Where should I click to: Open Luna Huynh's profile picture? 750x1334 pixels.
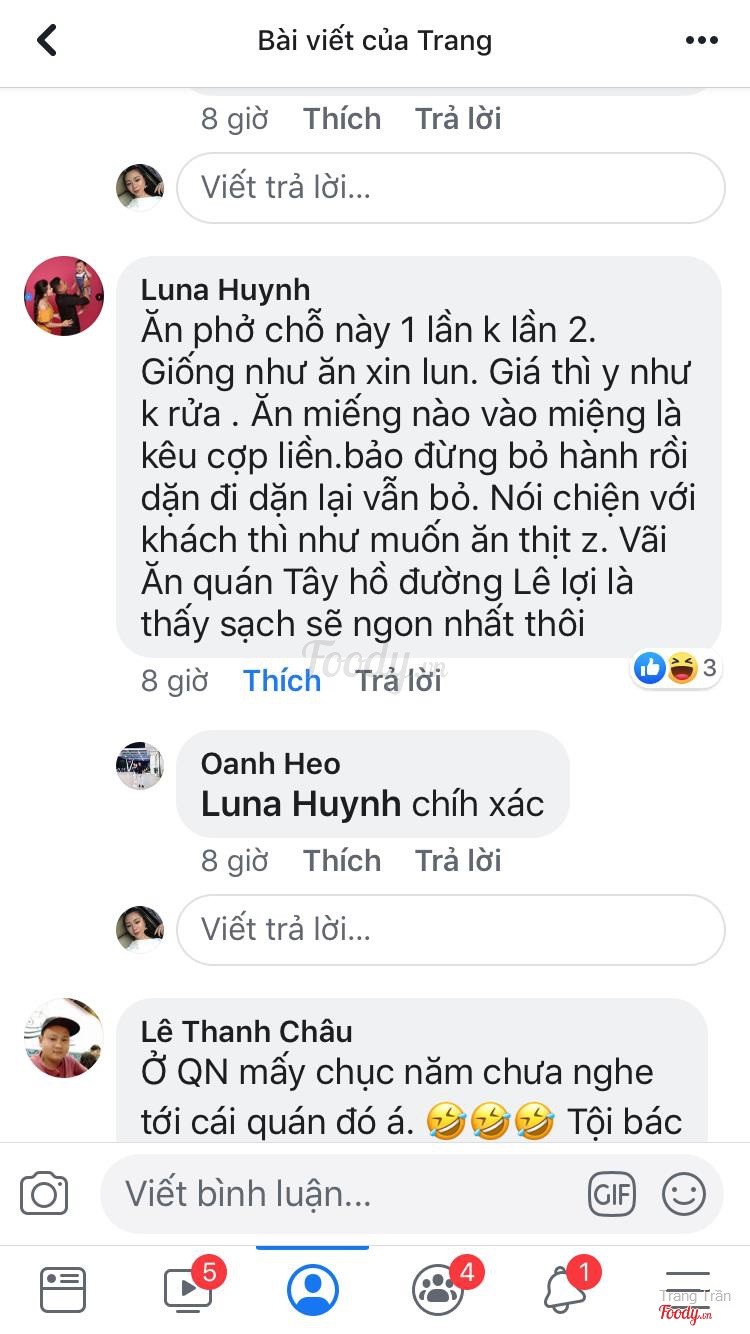click(x=64, y=295)
